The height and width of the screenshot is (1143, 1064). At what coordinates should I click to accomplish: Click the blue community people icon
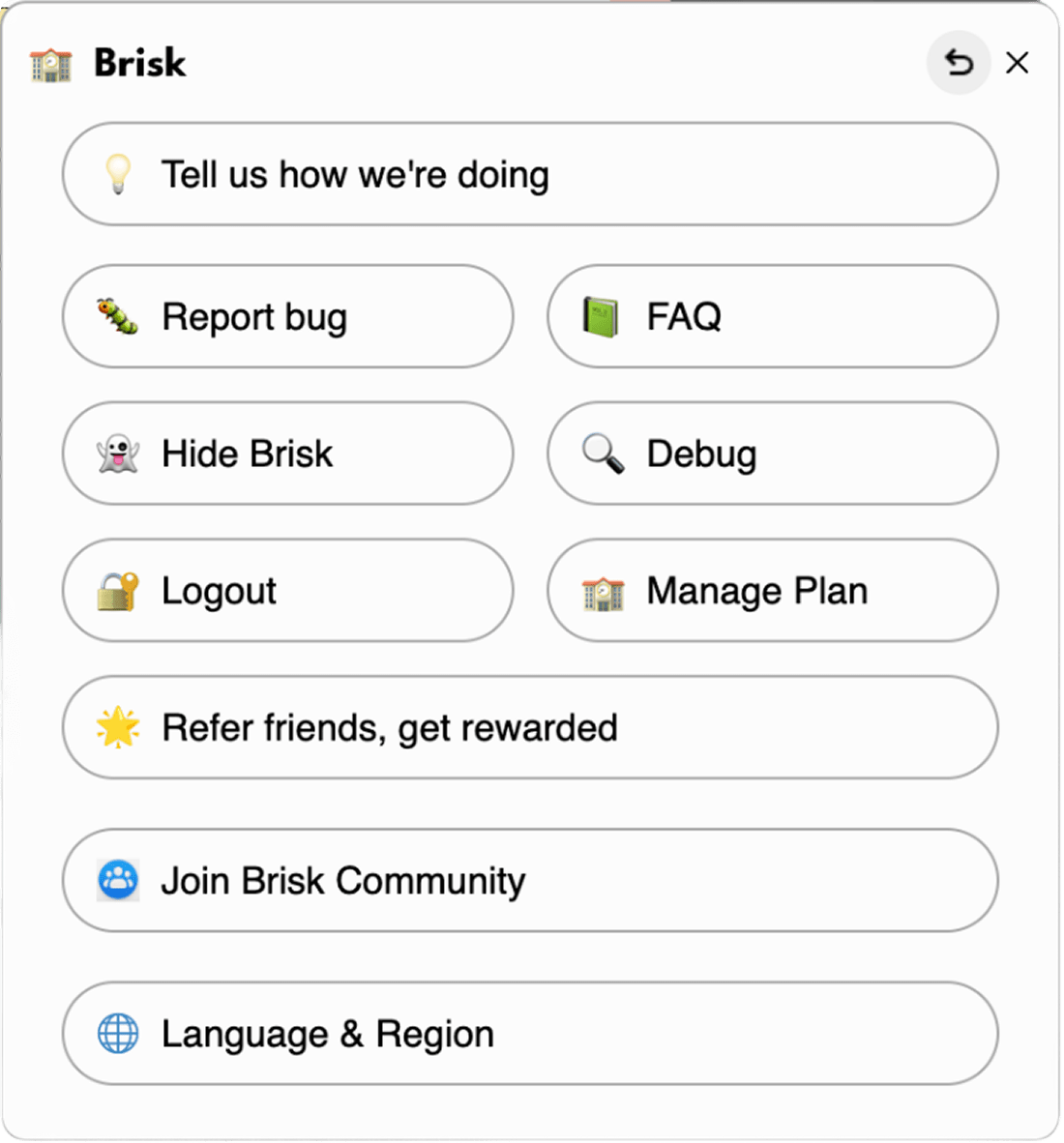coord(118,881)
